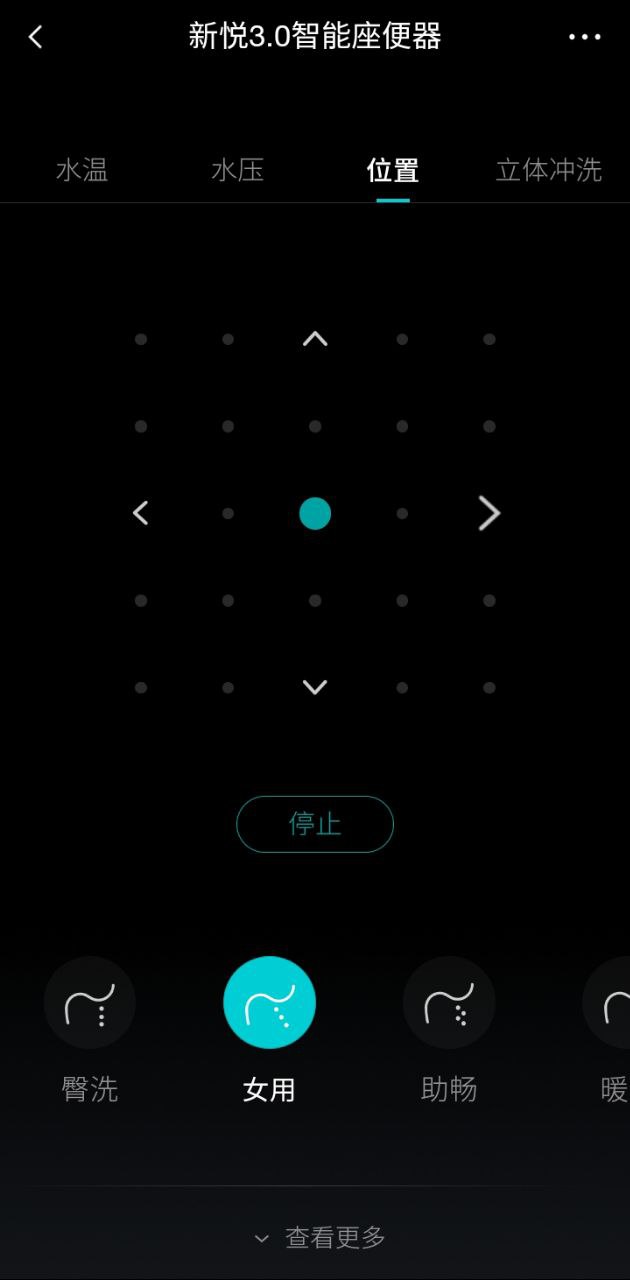
Task: Move nozzle position down with the down arrow
Action: [x=315, y=687]
